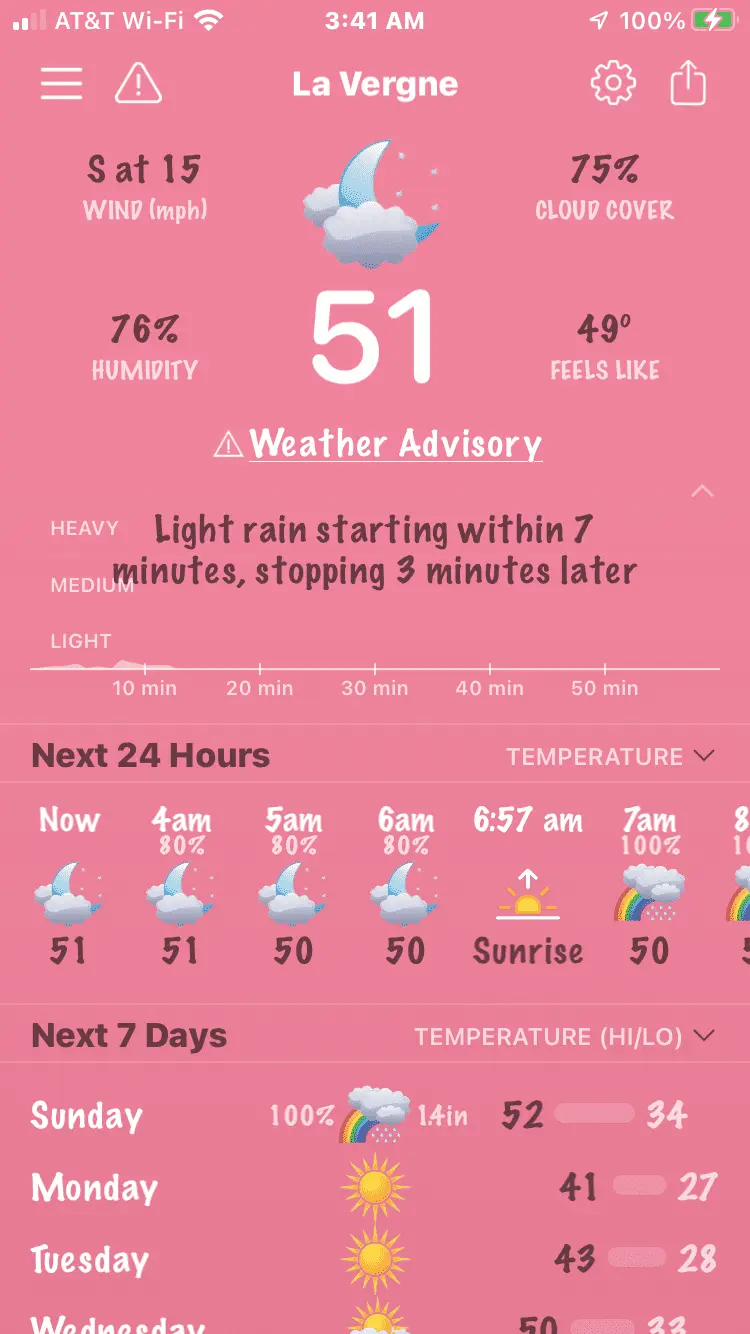Open the Next 24 Hours temperature dropdown
This screenshot has width=750, height=1334.
click(x=610, y=756)
